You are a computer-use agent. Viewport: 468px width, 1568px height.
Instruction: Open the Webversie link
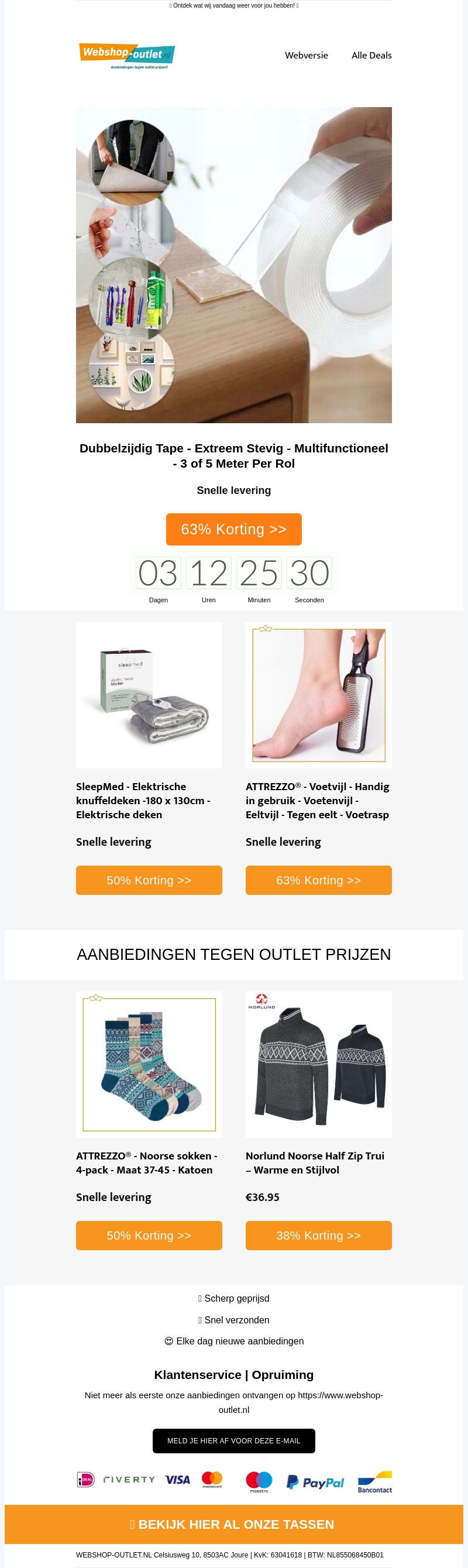coord(306,56)
